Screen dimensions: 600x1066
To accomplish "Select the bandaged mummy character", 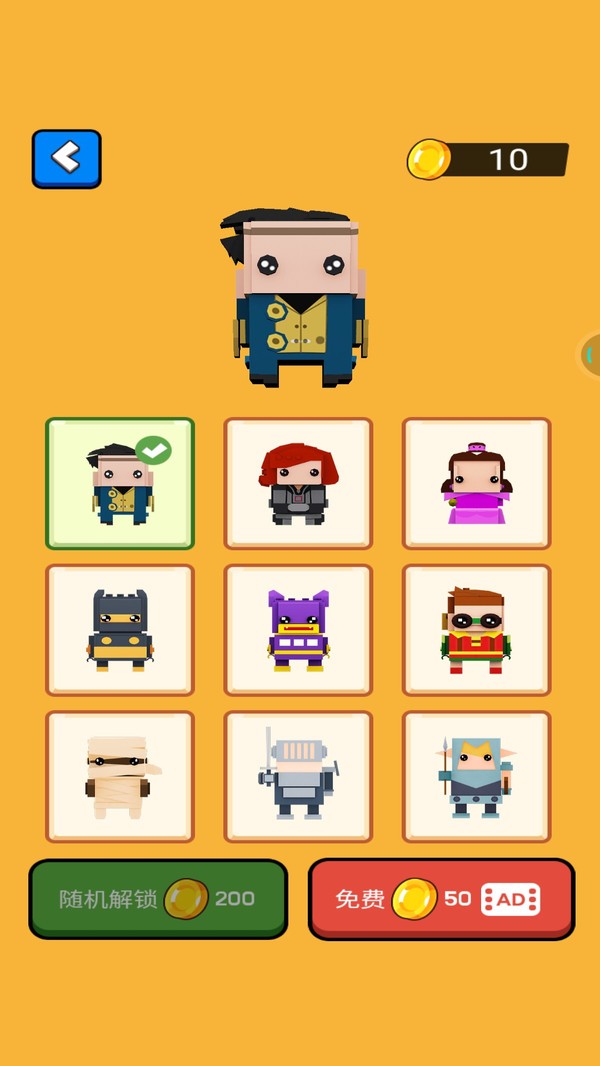I will 120,777.
